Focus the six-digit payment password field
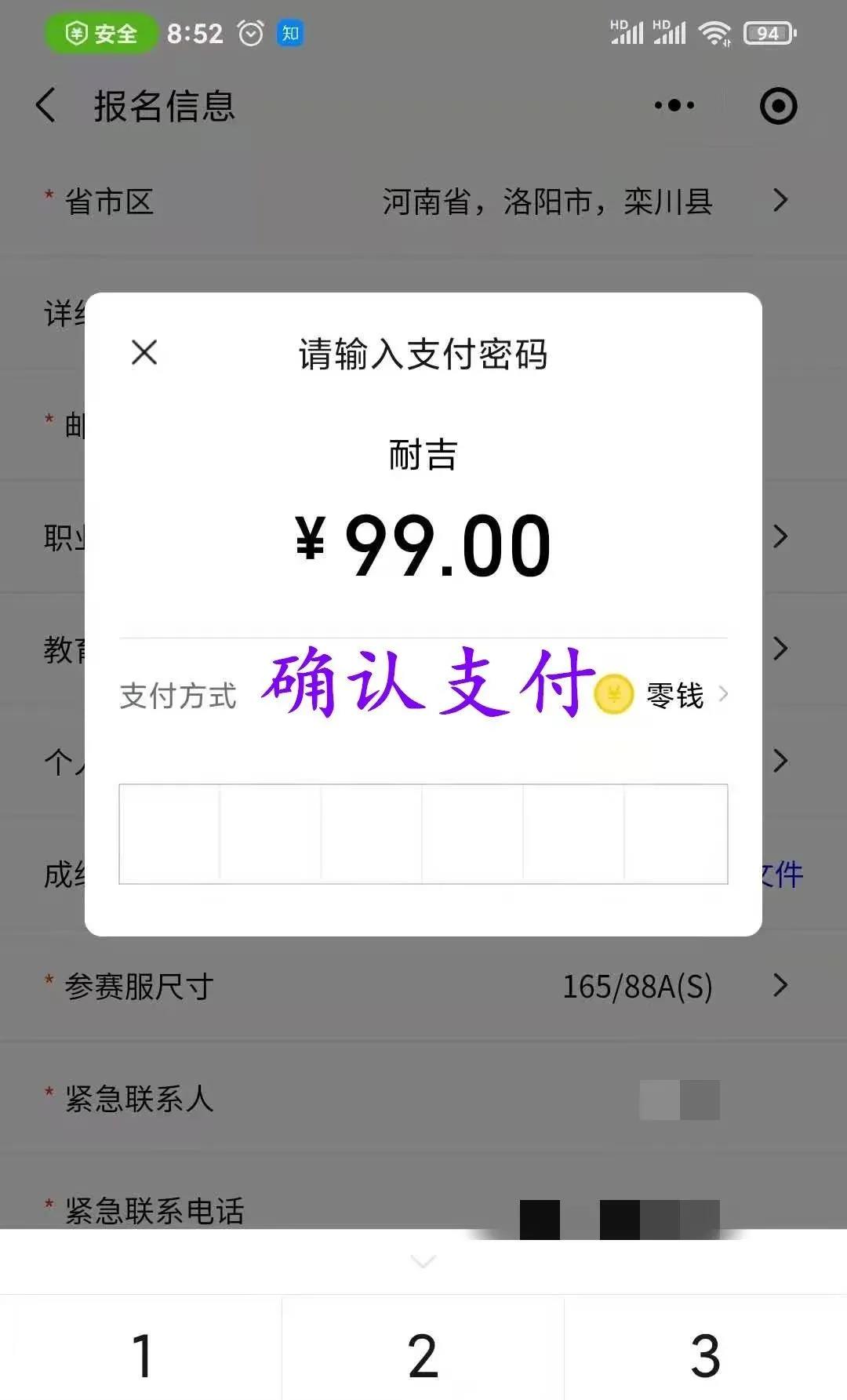Screen dimensions: 847x1400 coord(423,834)
